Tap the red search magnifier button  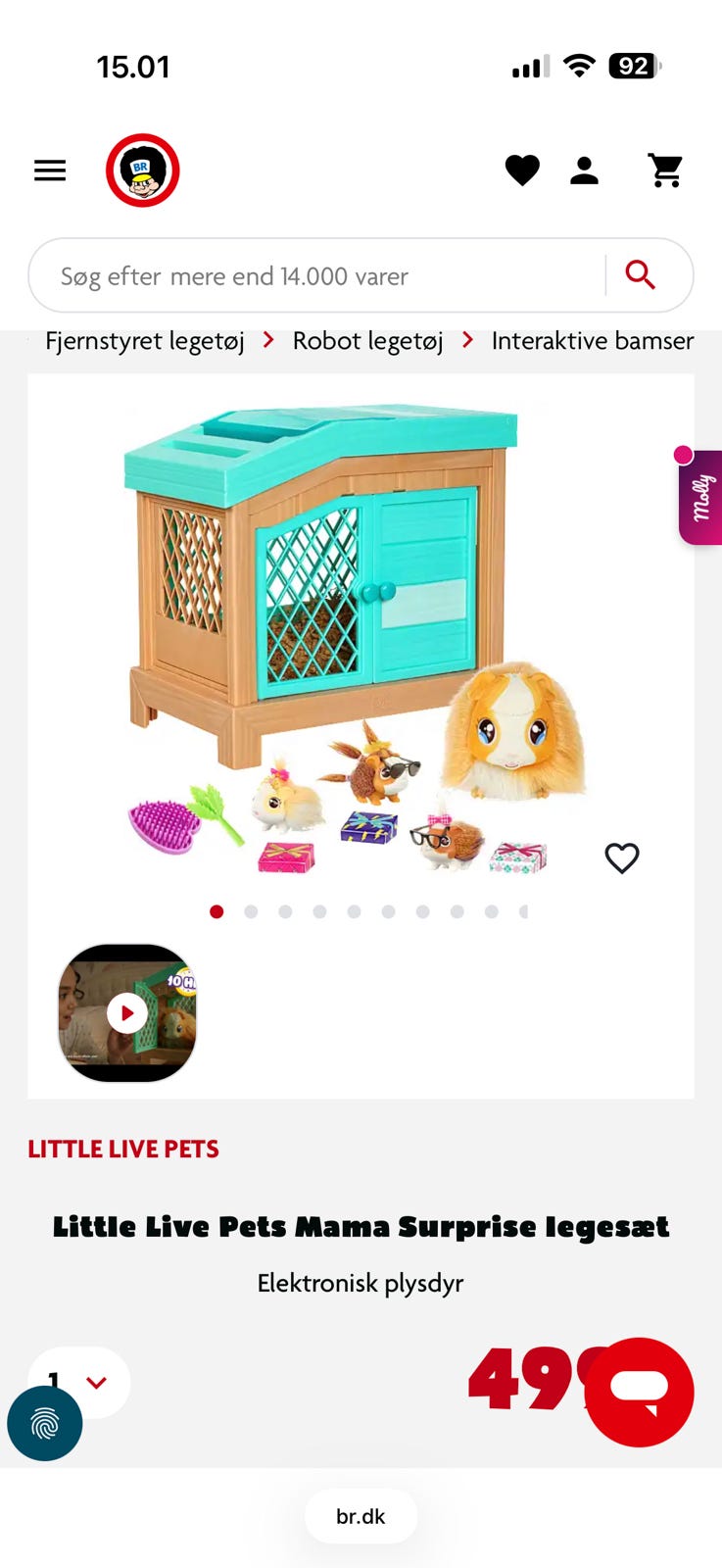coord(641,275)
